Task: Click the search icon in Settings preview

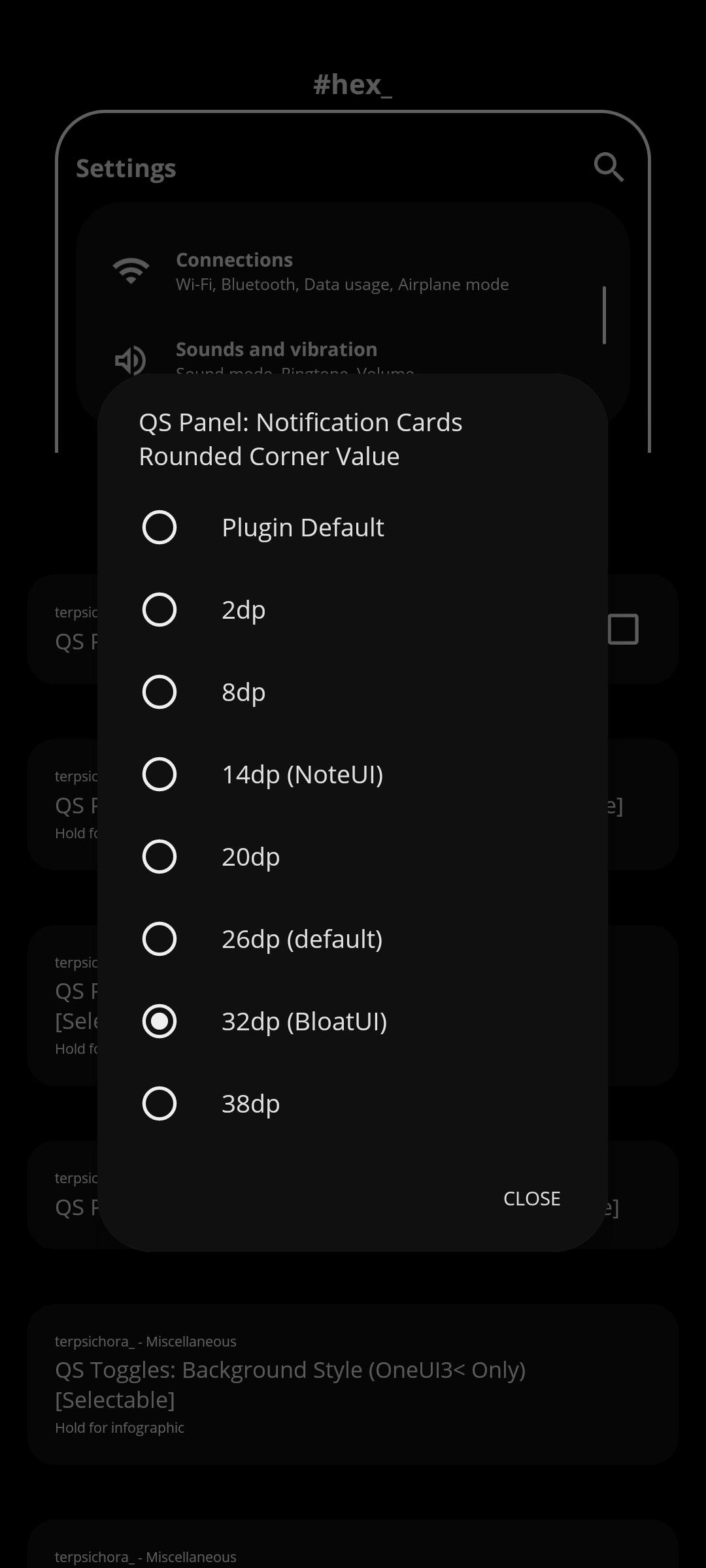Action: [608, 167]
